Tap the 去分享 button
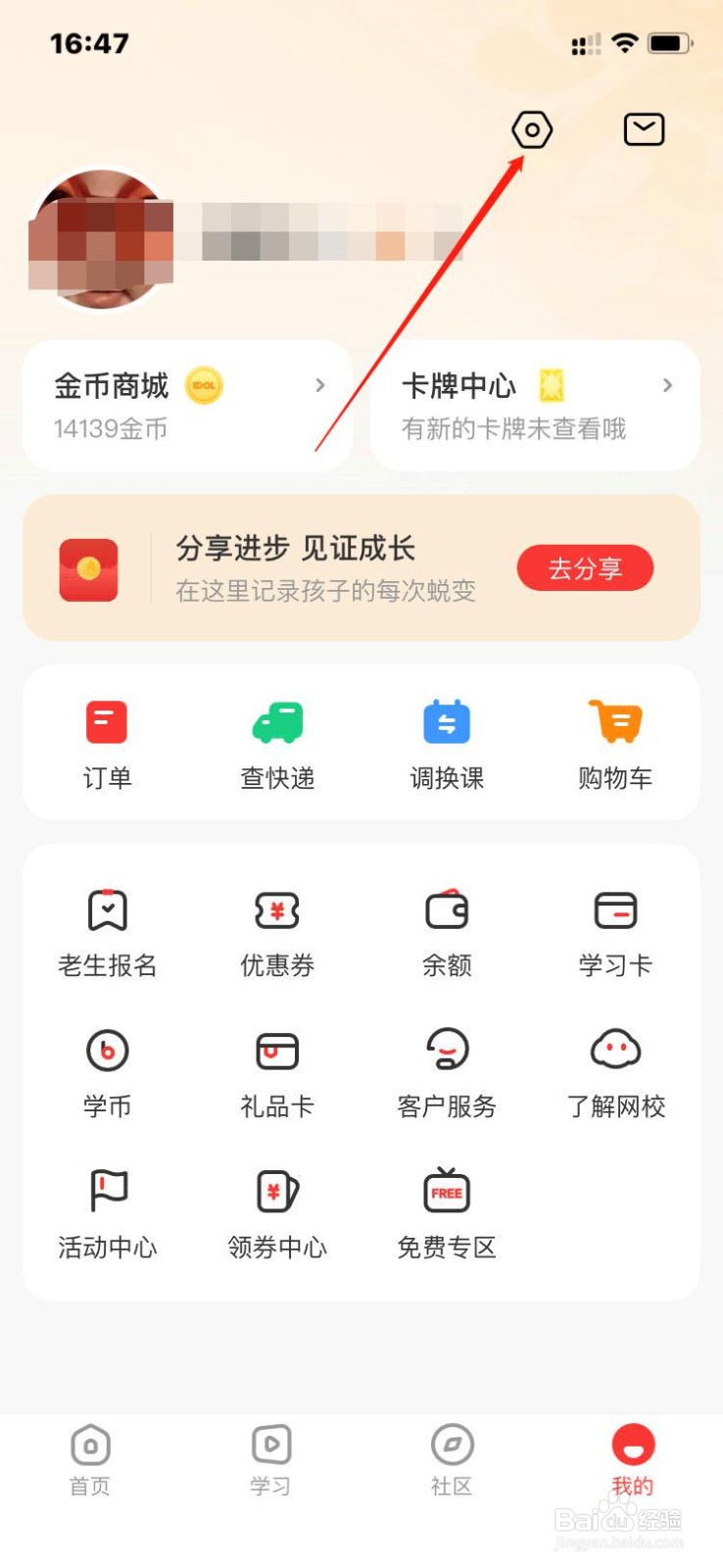This screenshot has height=1568, width=723. (x=585, y=568)
